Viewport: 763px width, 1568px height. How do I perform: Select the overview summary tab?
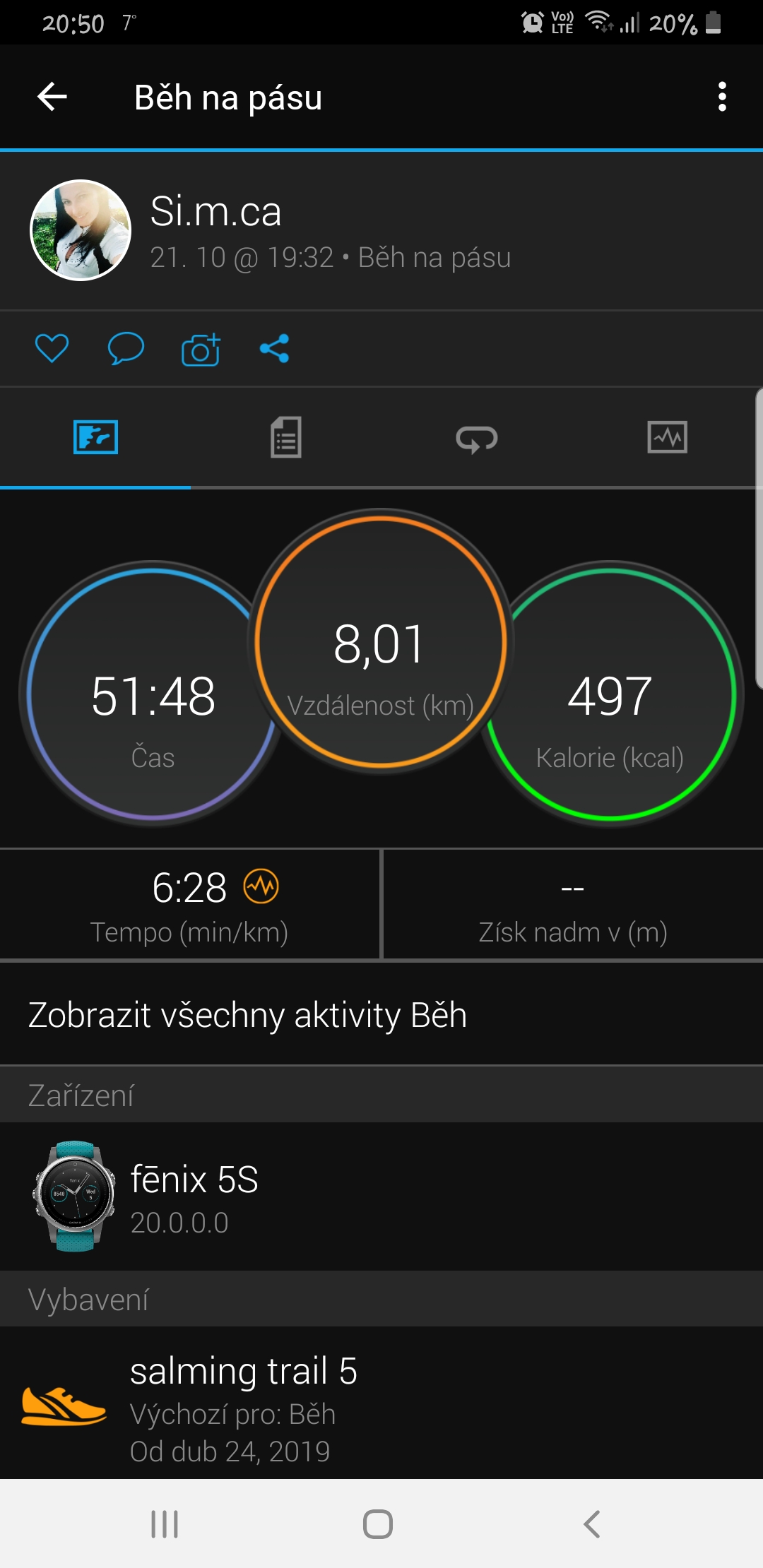[95, 437]
